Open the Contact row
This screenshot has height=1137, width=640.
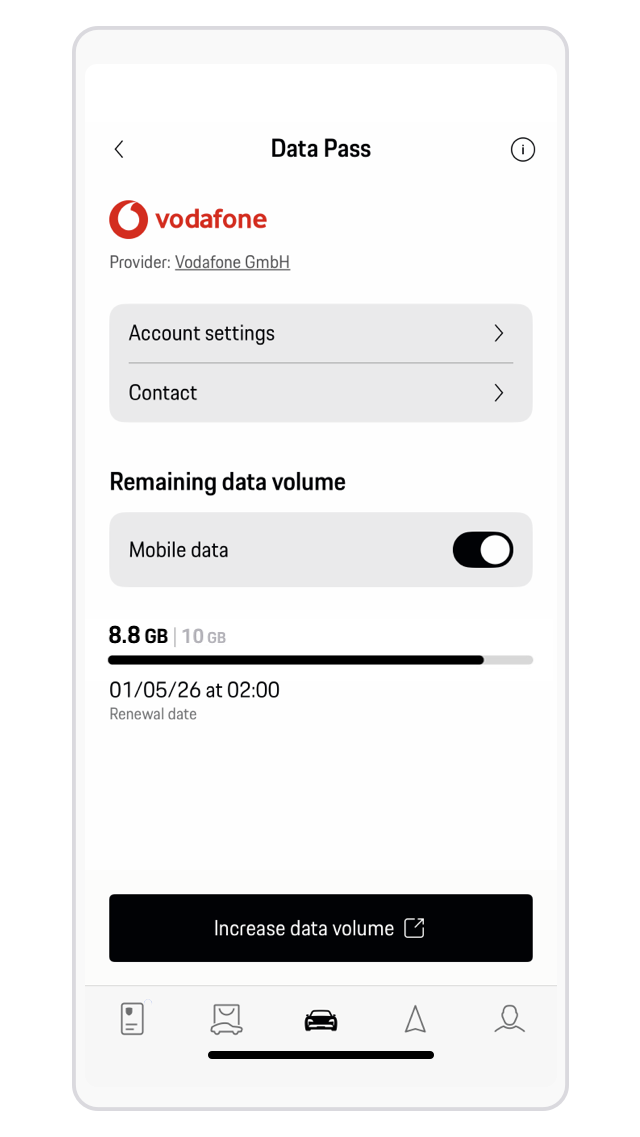320,393
